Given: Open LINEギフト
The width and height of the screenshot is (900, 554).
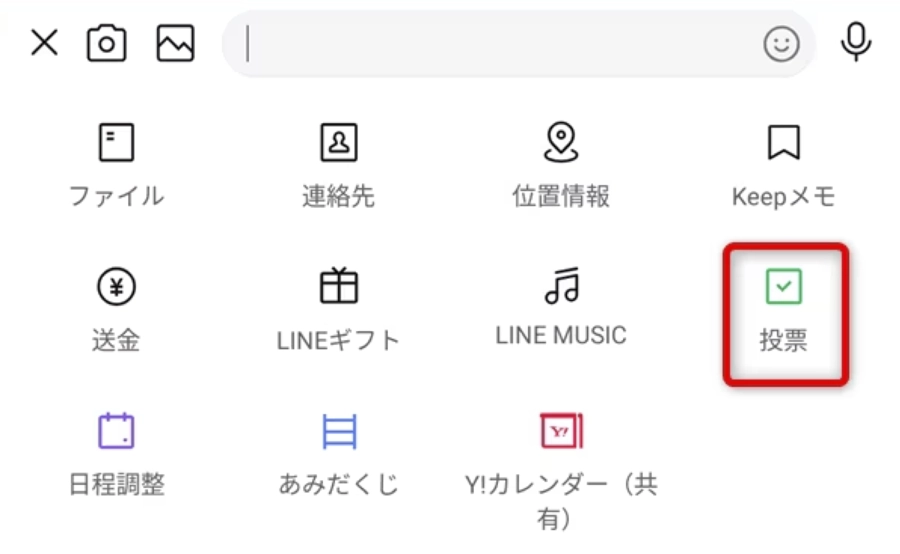Looking at the screenshot, I should click(338, 310).
